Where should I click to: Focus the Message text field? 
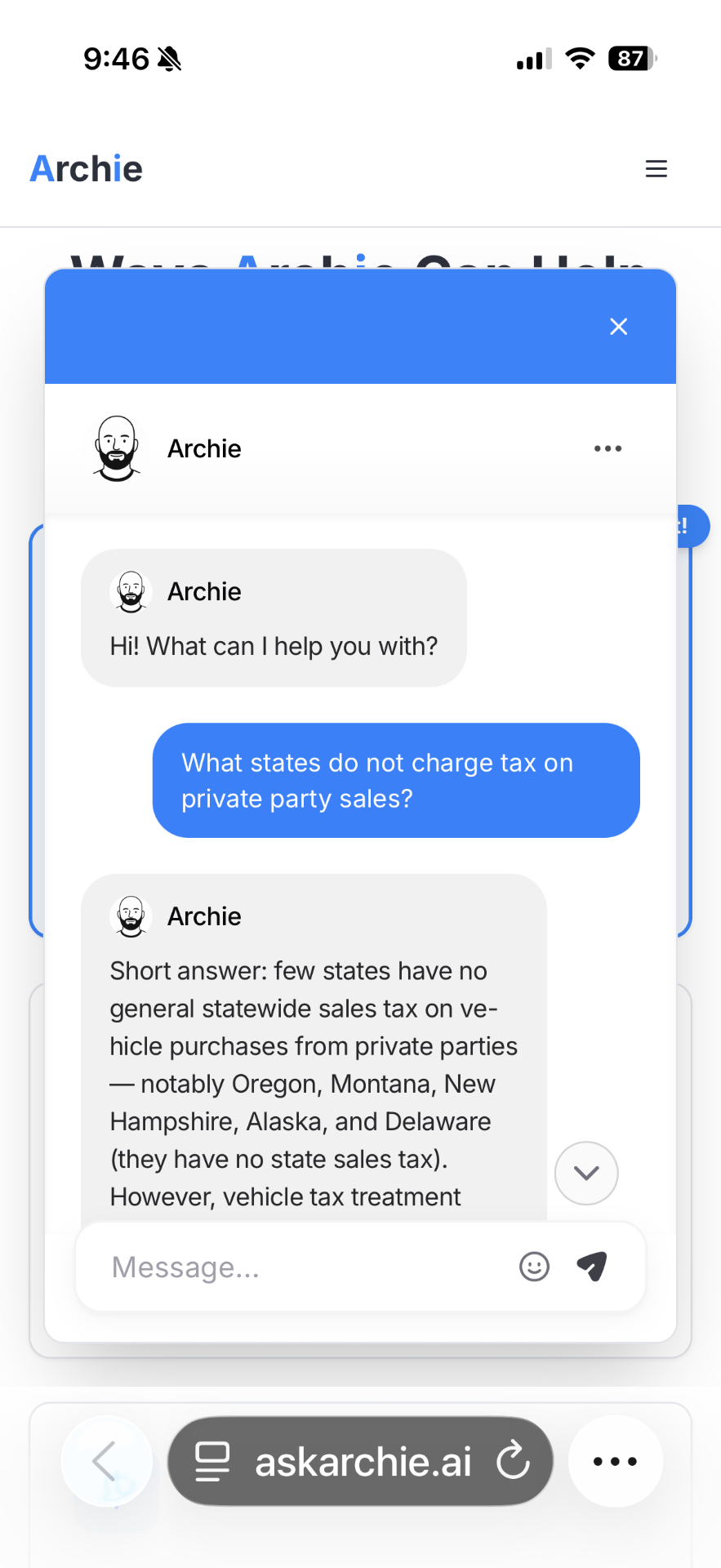pyautogui.click(x=302, y=1267)
